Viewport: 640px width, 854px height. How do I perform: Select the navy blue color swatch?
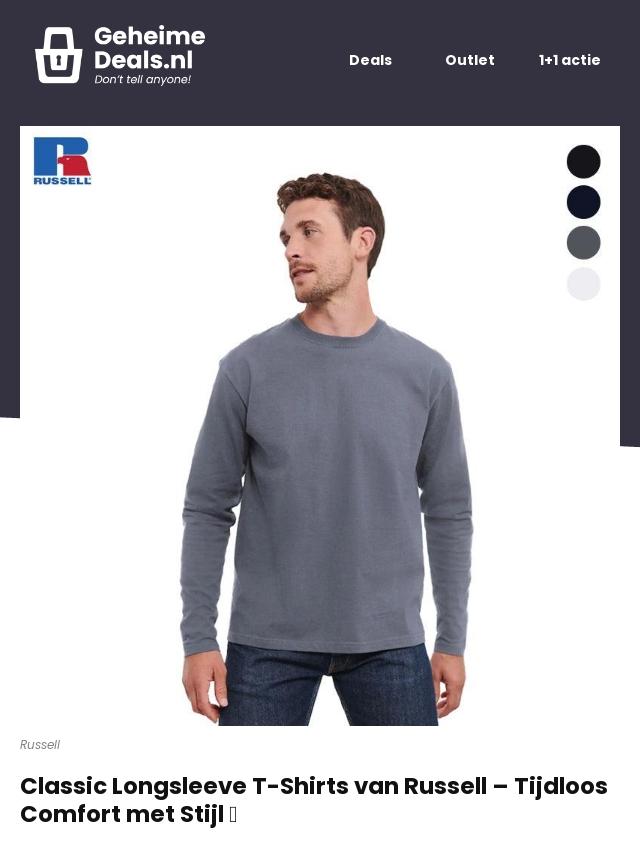click(583, 203)
